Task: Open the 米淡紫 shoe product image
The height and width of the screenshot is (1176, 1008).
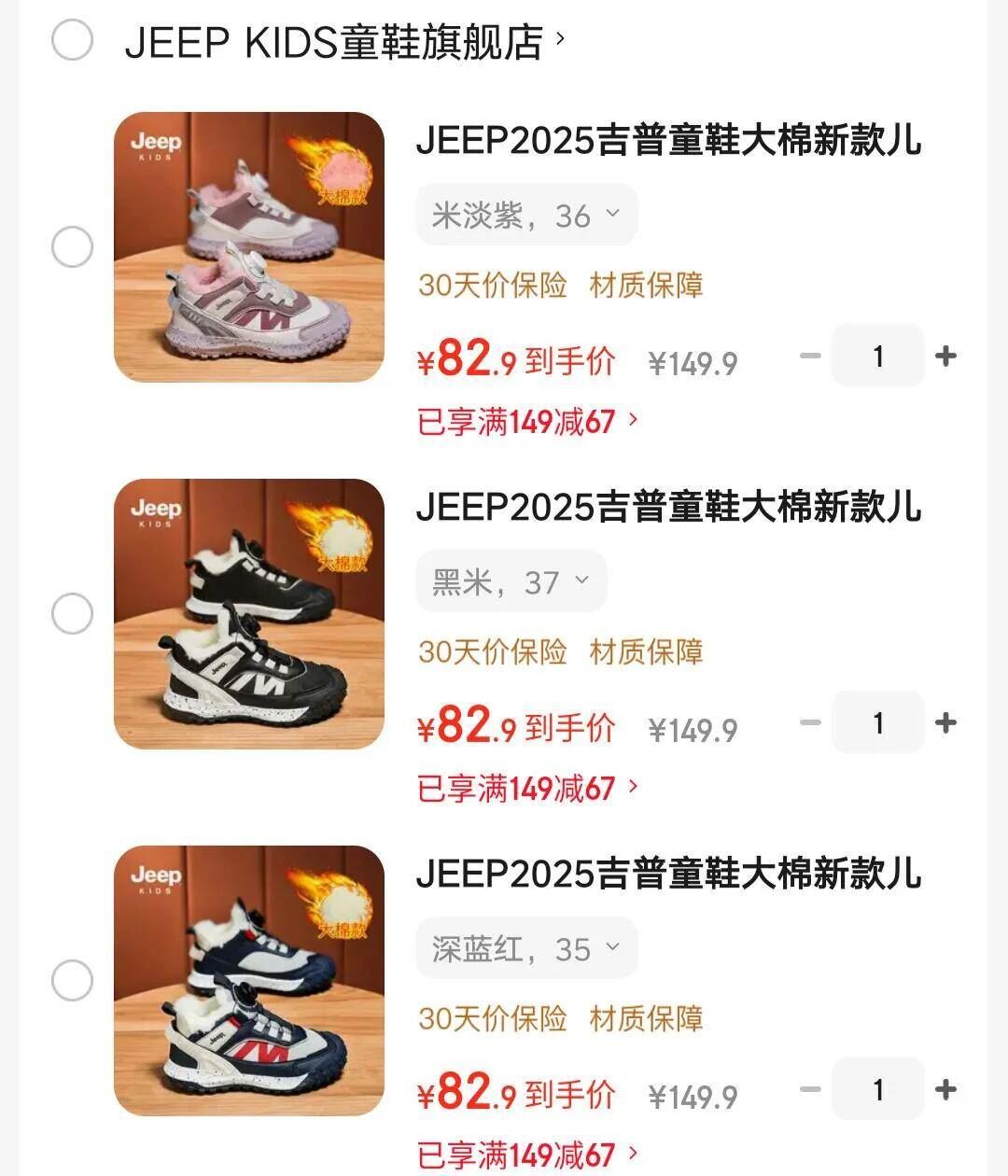Action: click(249, 247)
